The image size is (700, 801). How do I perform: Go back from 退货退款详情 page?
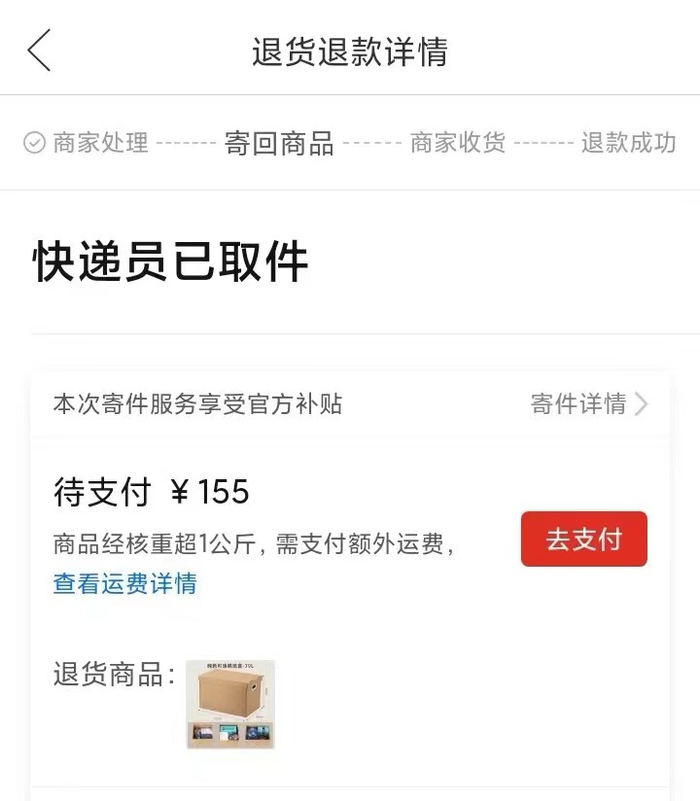pyautogui.click(x=39, y=51)
